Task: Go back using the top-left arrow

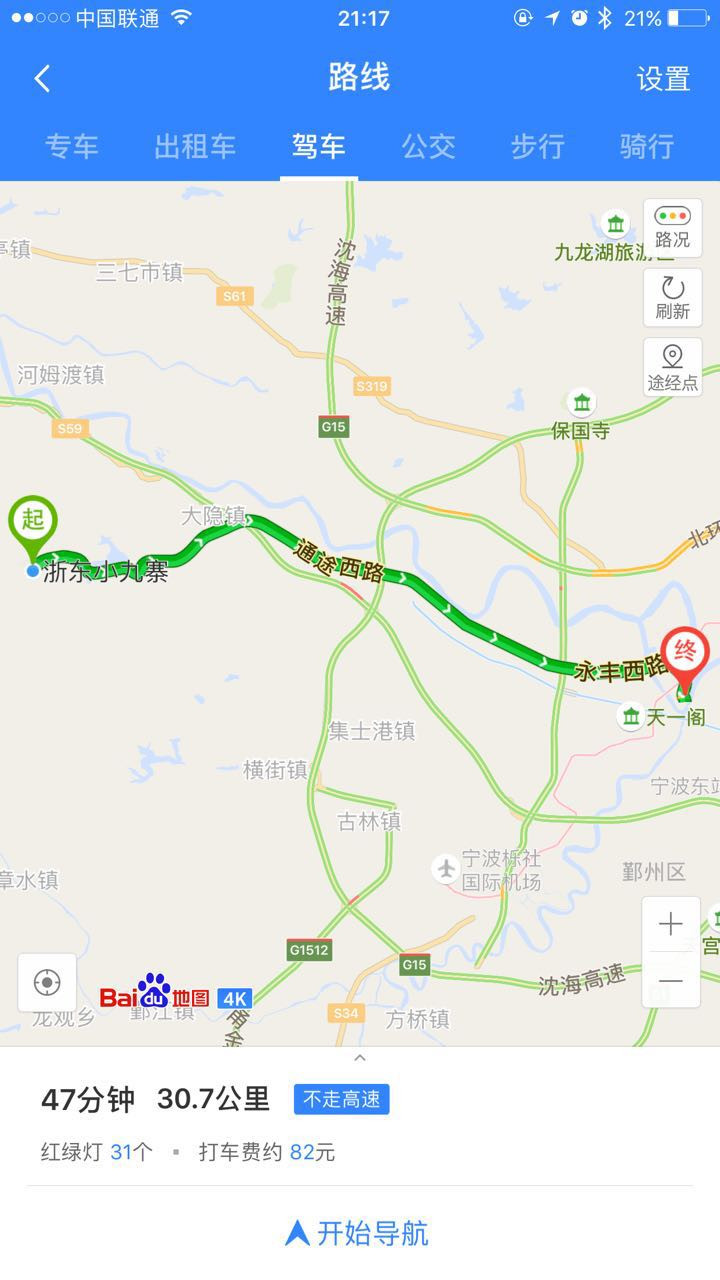Action: pyautogui.click(x=42, y=79)
